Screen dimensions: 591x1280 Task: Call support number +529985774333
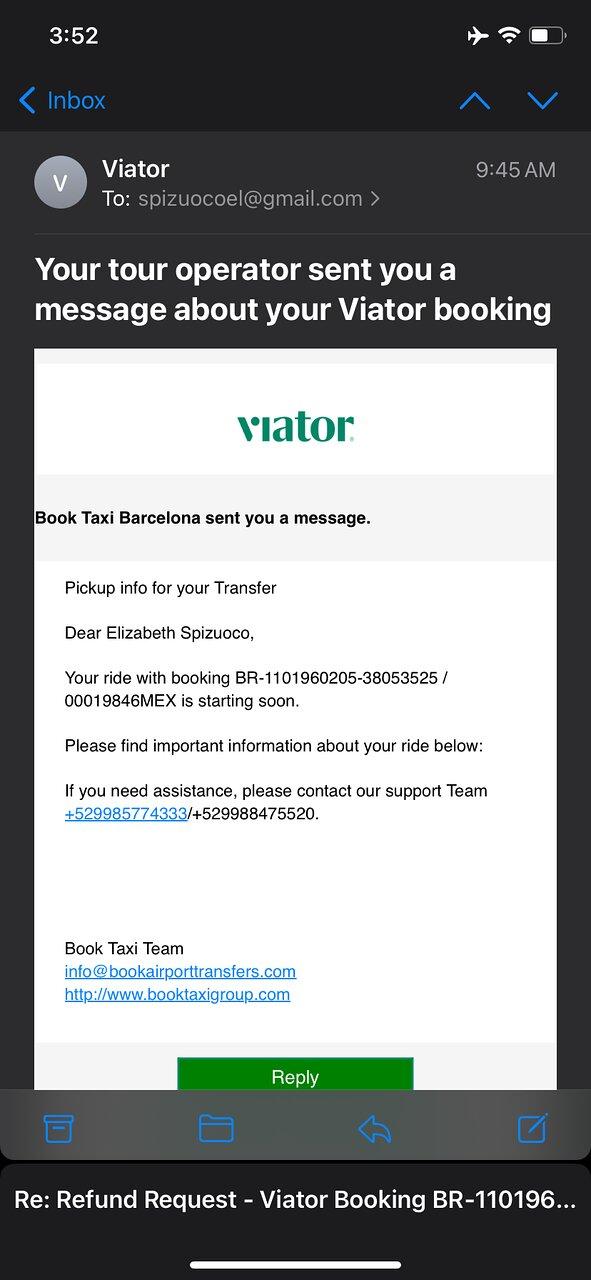[126, 814]
